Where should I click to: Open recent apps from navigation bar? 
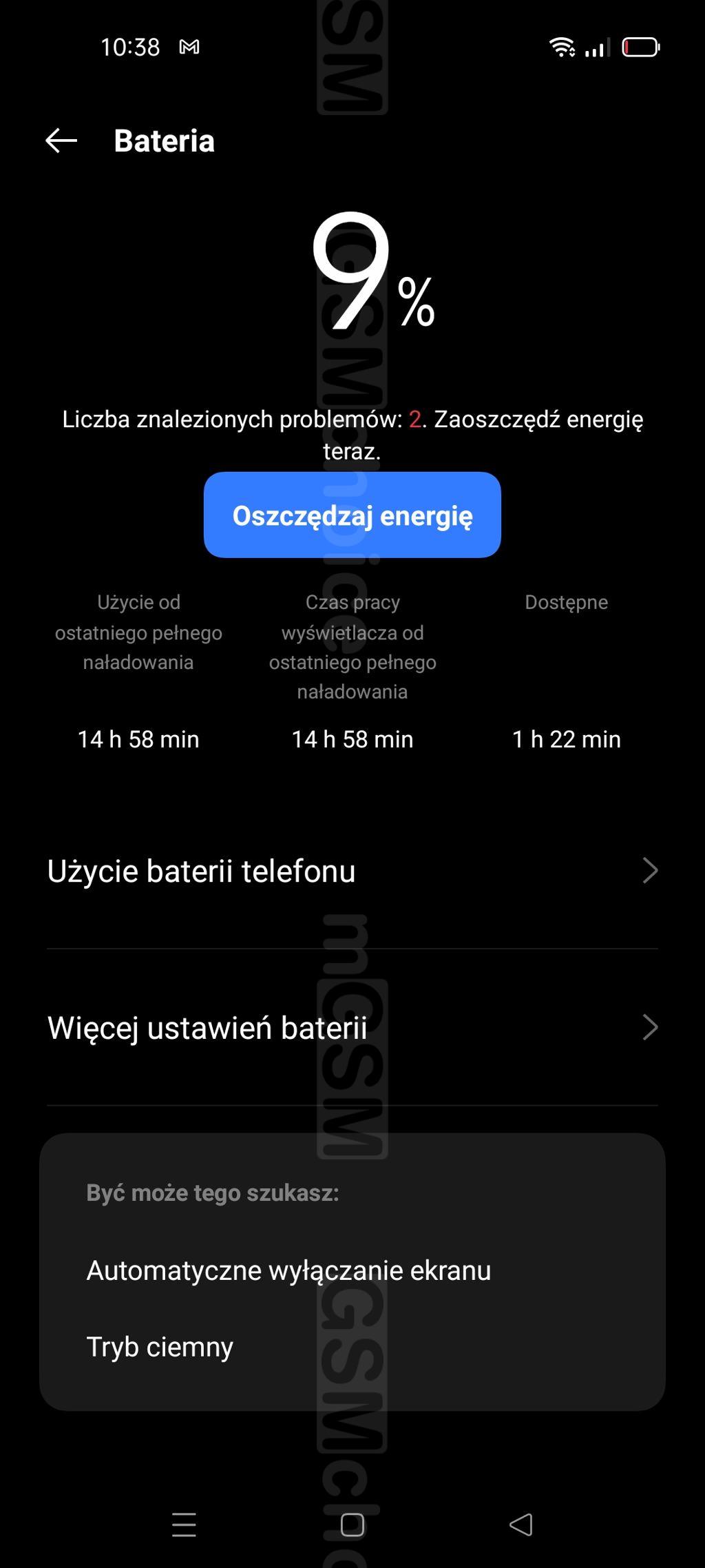coord(184,1525)
